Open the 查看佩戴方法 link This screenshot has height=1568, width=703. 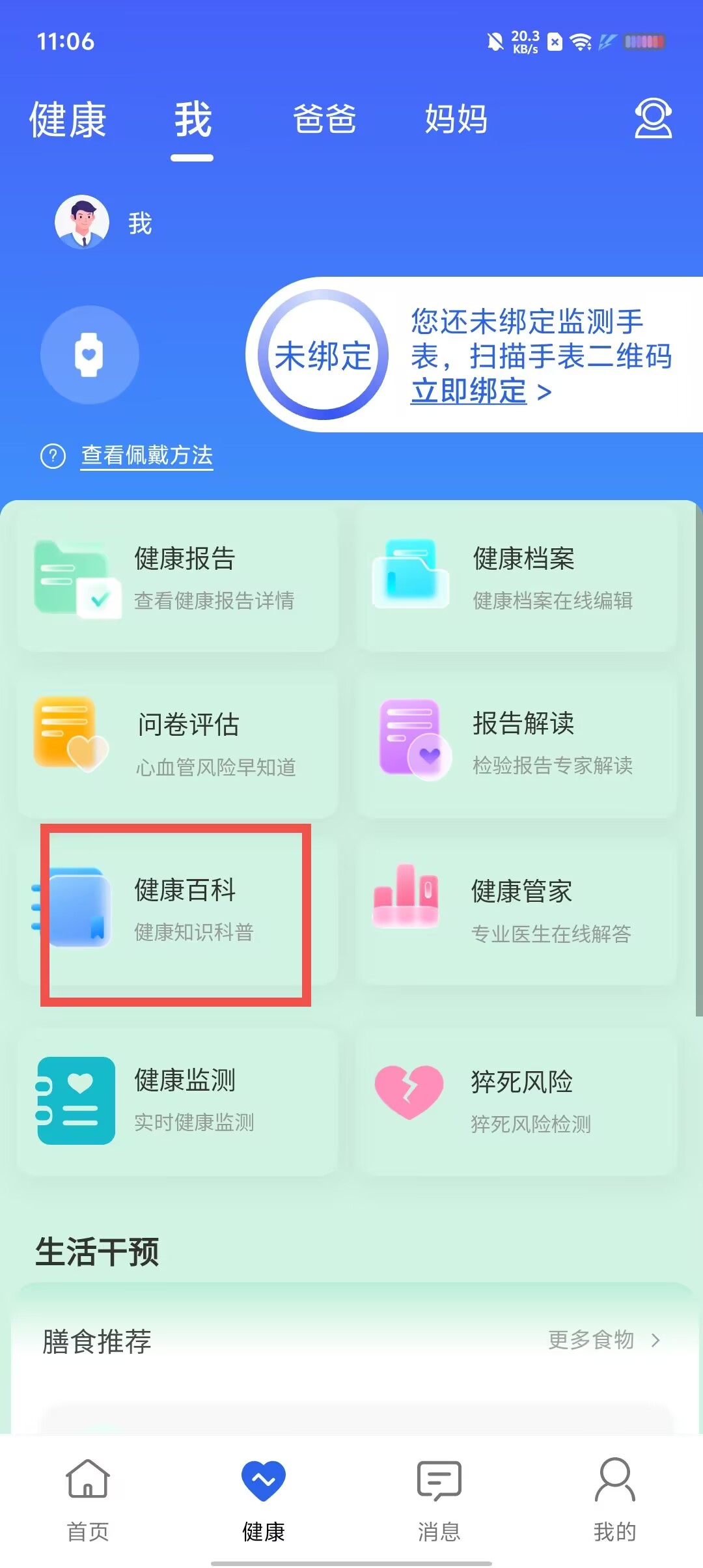point(147,455)
